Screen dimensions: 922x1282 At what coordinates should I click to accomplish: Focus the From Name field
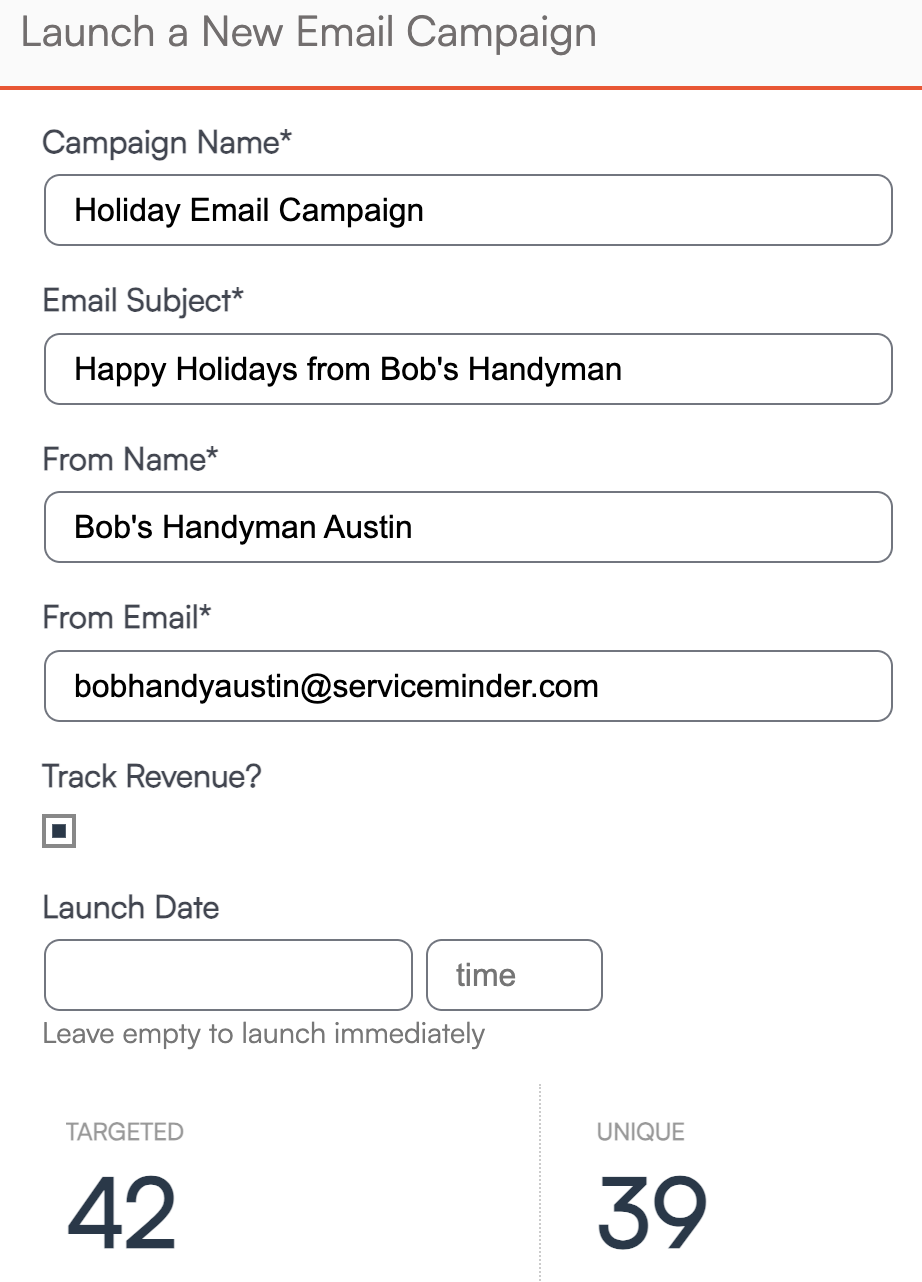click(x=468, y=527)
